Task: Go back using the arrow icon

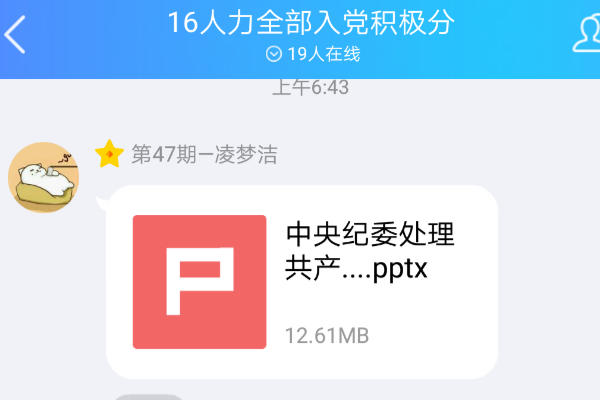Action: pyautogui.click(x=16, y=35)
